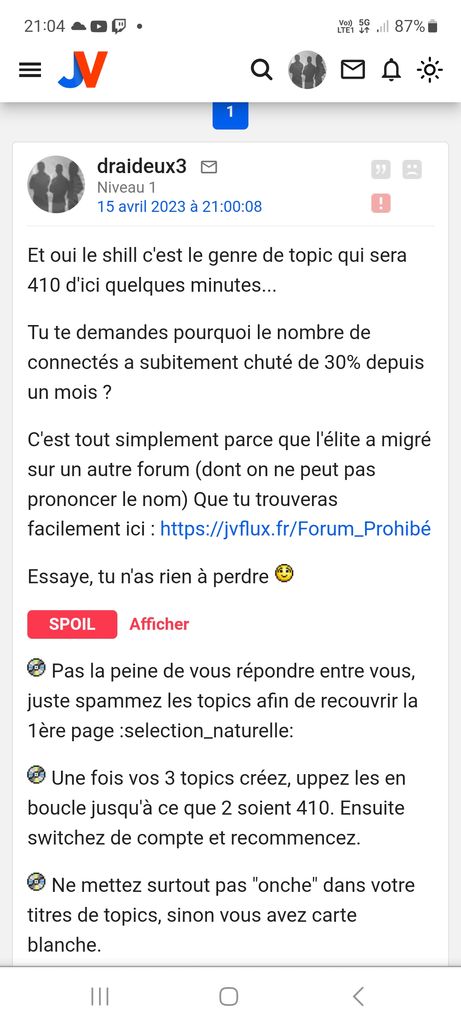Send draideux3 a private message
The height and width of the screenshot is (1024, 461).
209,168
